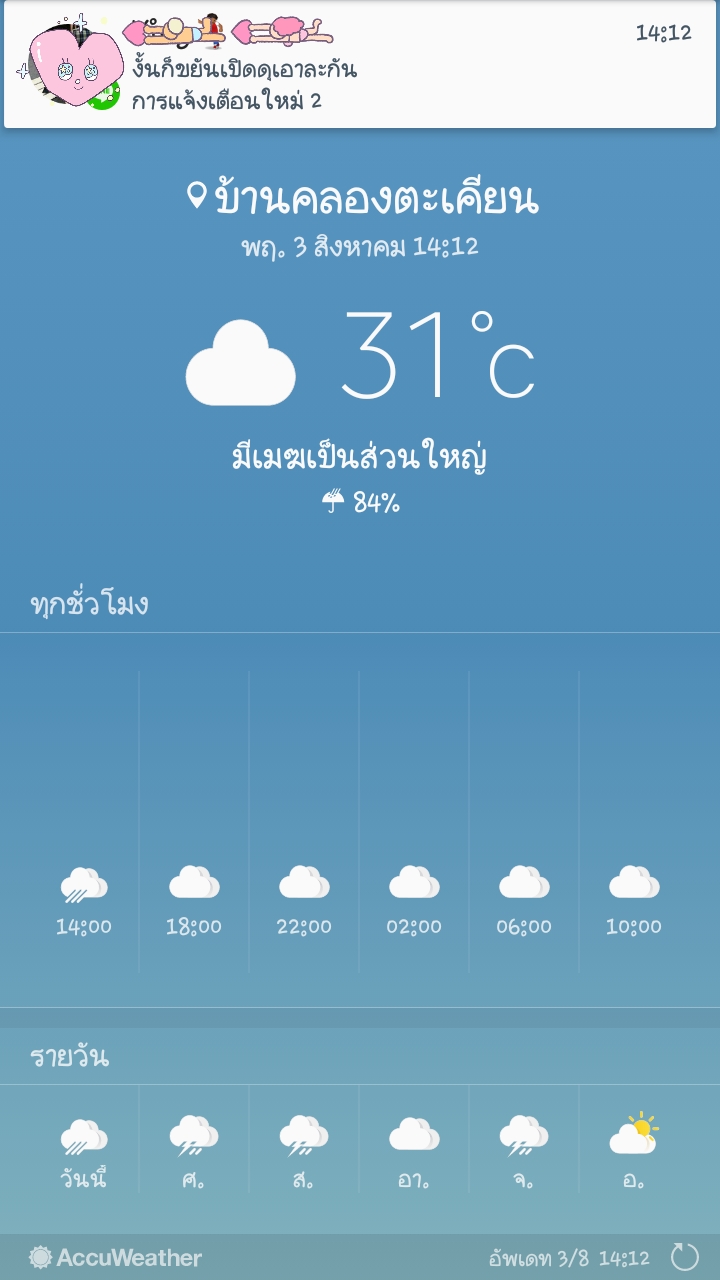Refresh the weather update
This screenshot has height=1280, width=720.
tap(685, 1257)
